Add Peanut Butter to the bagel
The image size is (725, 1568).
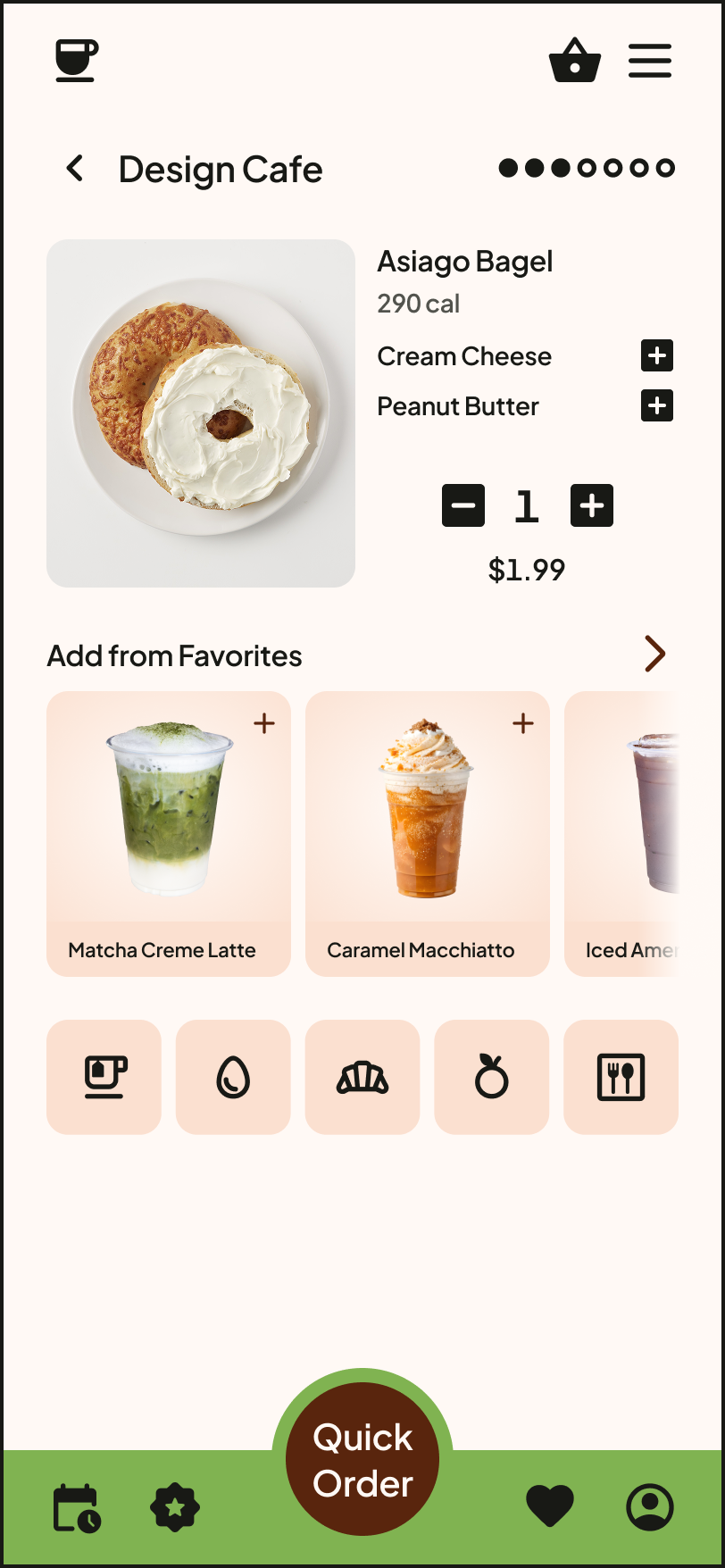click(x=657, y=405)
